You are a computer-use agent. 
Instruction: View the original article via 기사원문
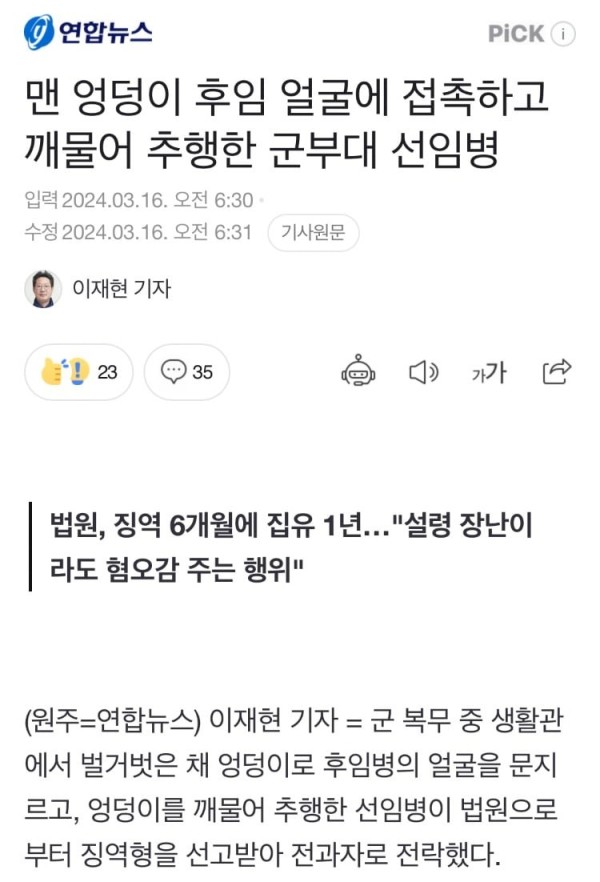point(313,233)
